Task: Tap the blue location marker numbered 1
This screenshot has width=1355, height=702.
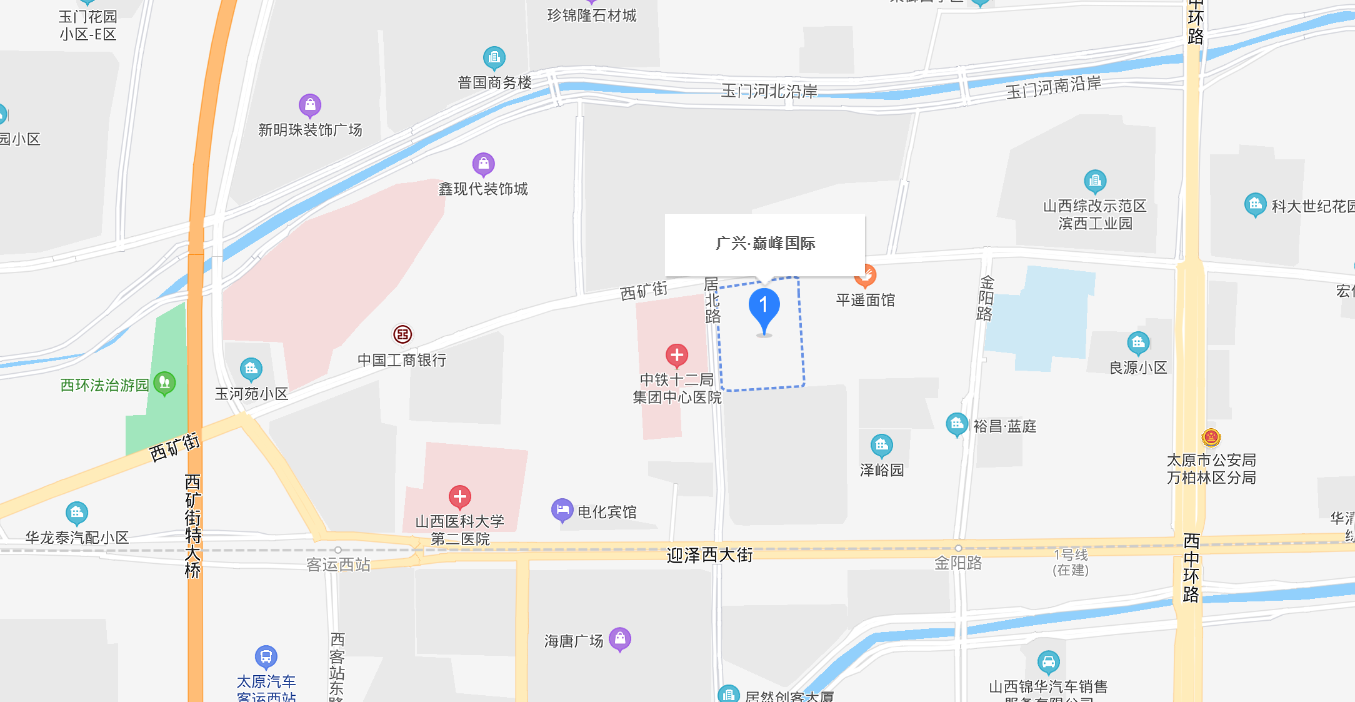Action: 764,307
